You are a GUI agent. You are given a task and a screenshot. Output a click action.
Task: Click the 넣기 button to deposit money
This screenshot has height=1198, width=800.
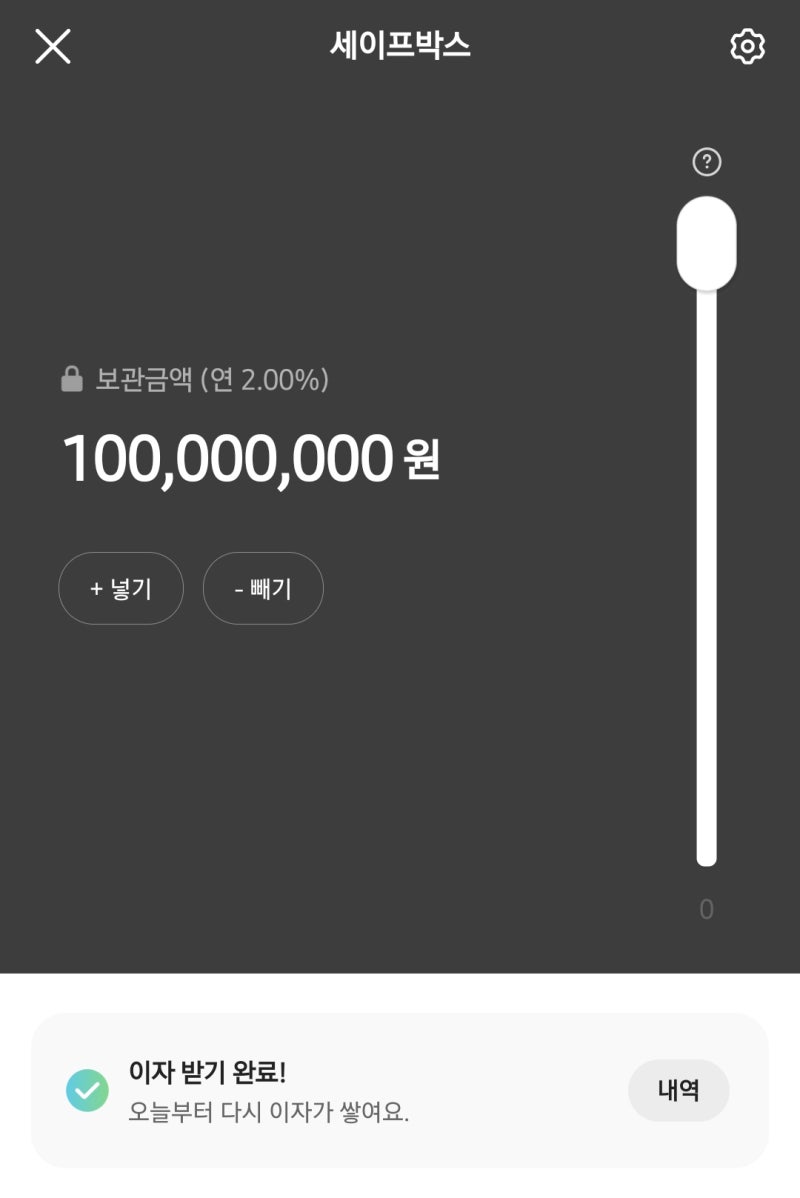(x=120, y=588)
